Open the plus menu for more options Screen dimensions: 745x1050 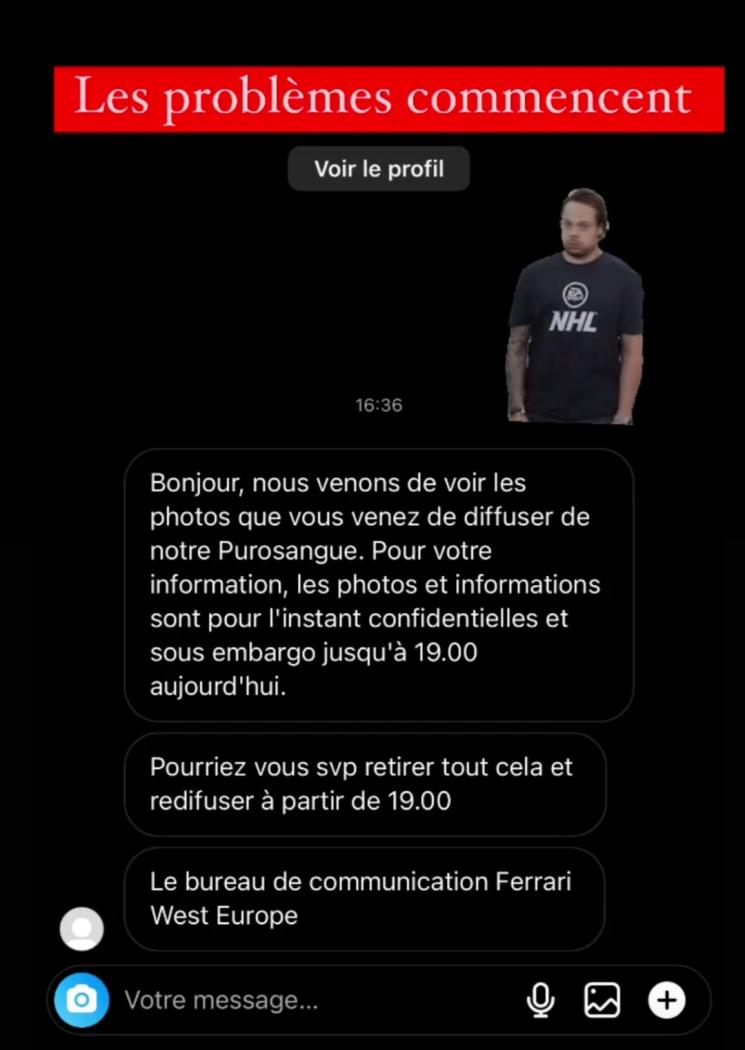(666, 1000)
